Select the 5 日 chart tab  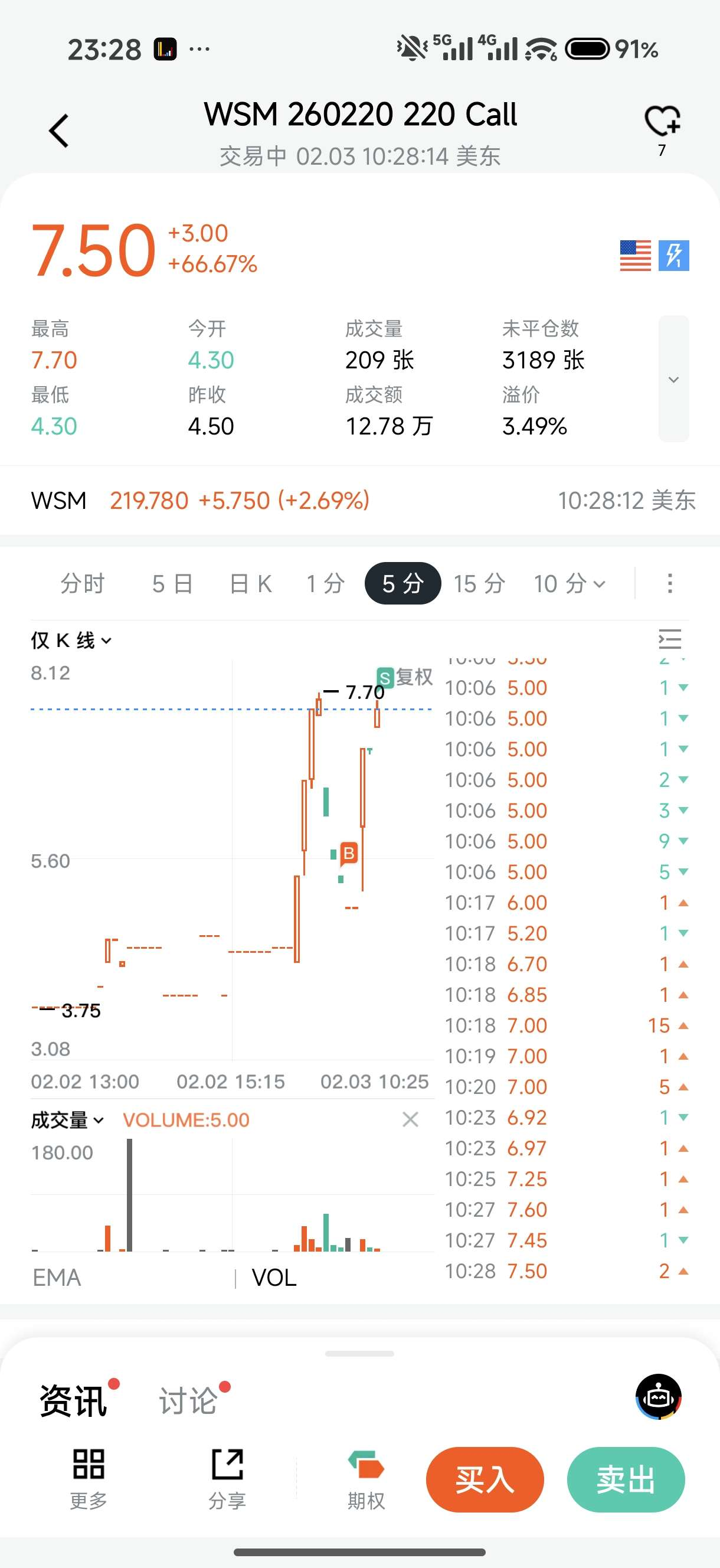172,584
